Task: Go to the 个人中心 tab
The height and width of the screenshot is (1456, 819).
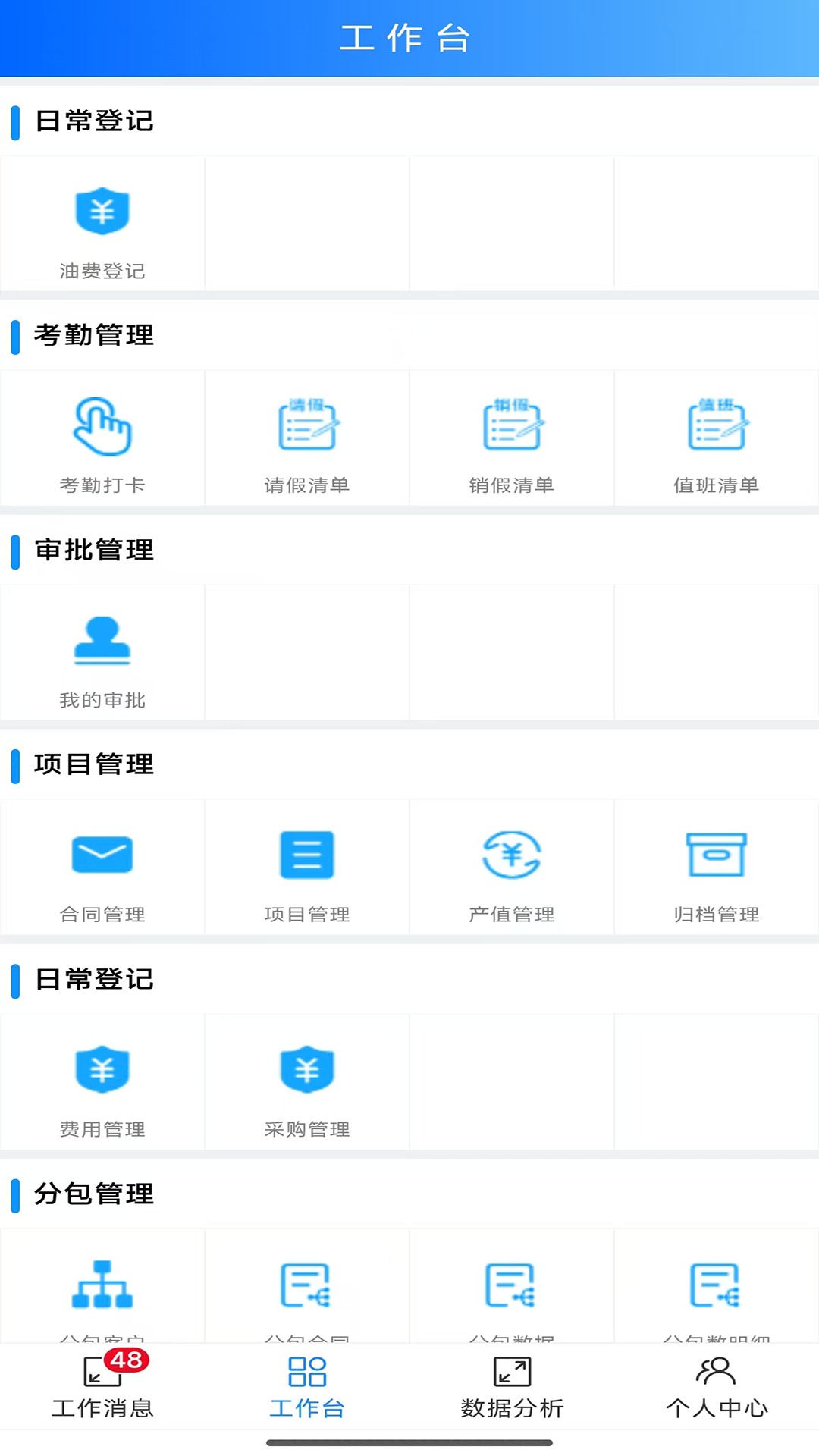Action: pyautogui.click(x=717, y=1388)
